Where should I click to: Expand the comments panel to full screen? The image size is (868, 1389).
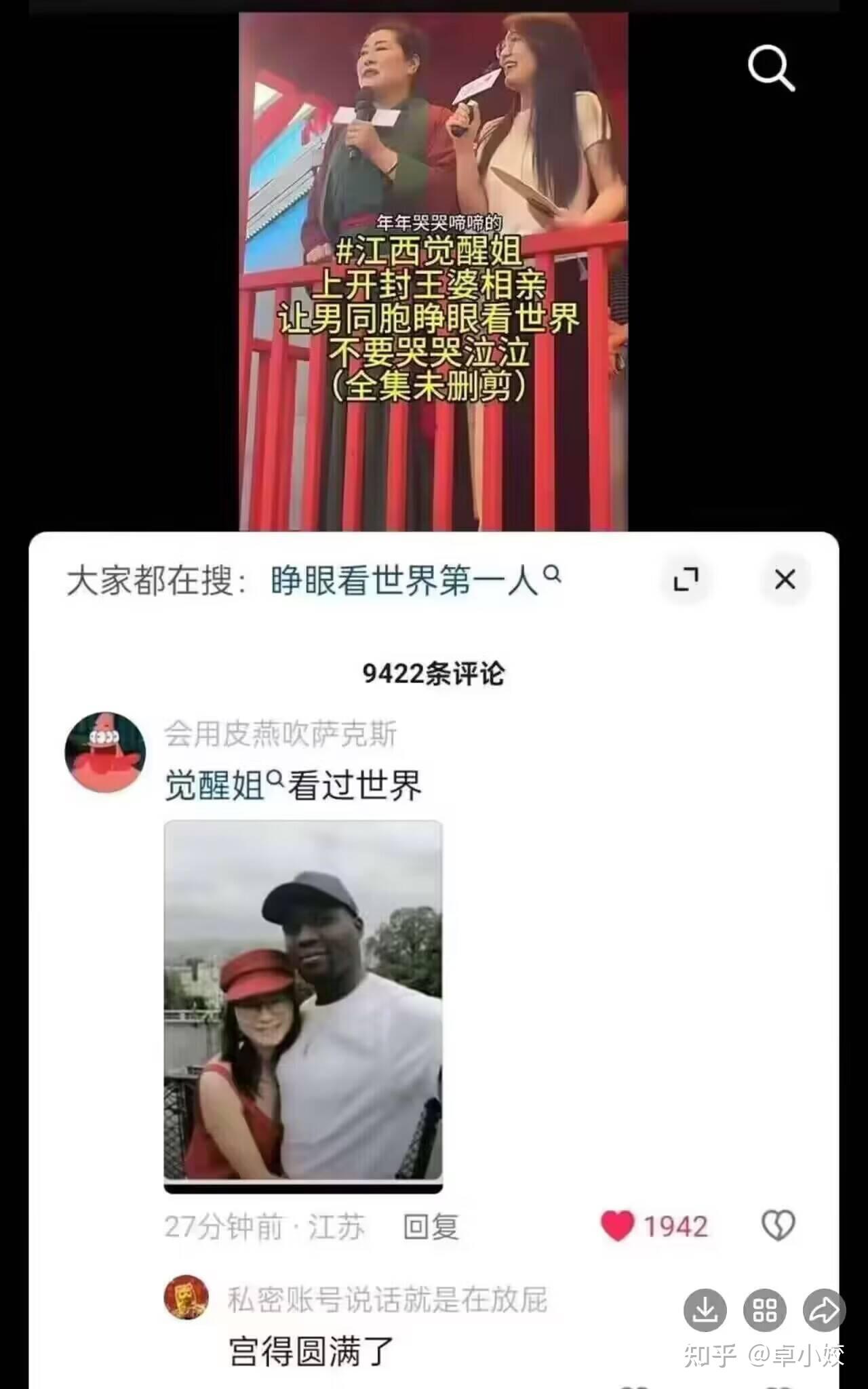(686, 580)
